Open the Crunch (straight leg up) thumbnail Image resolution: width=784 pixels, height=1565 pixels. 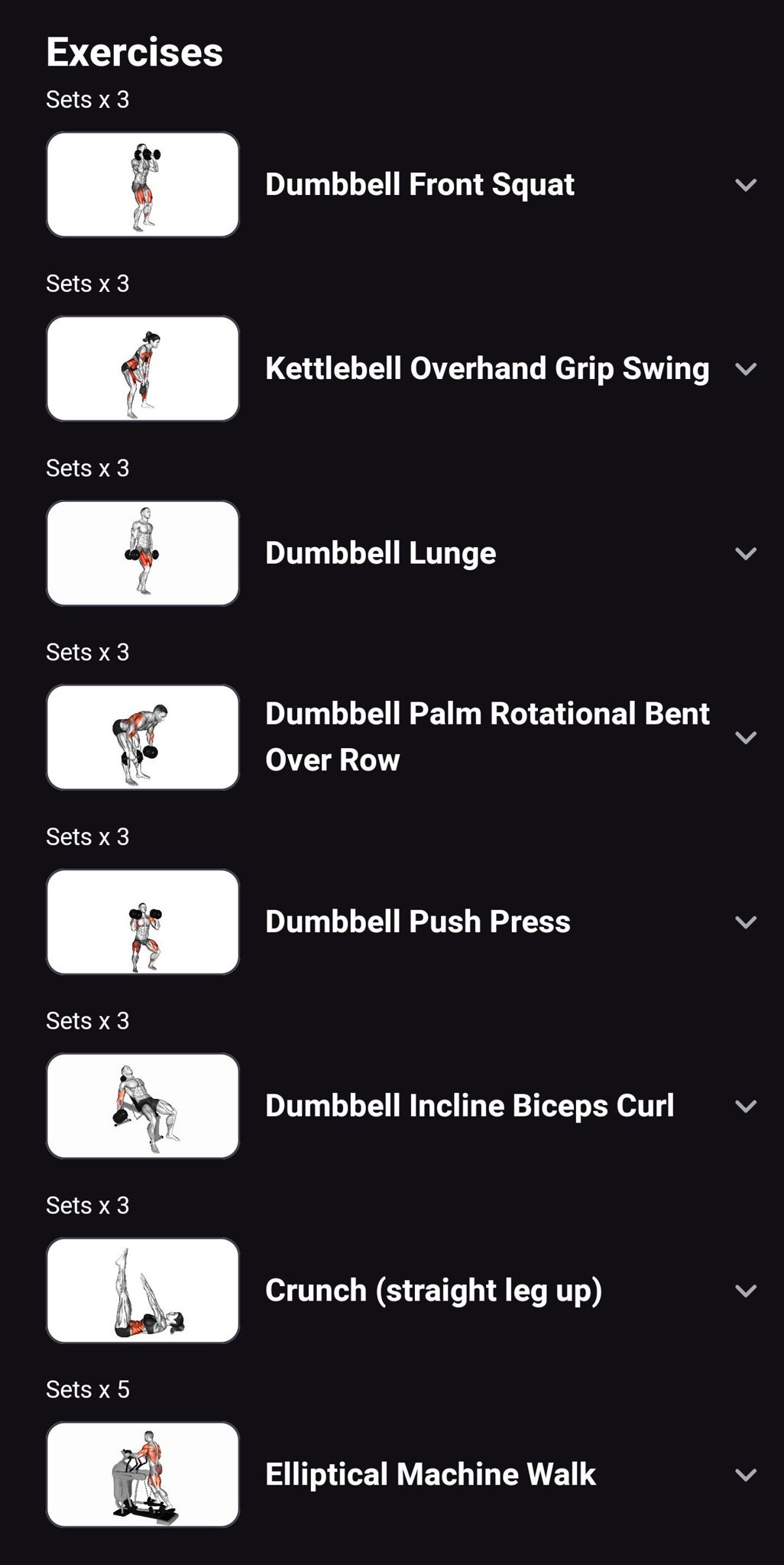click(142, 1290)
